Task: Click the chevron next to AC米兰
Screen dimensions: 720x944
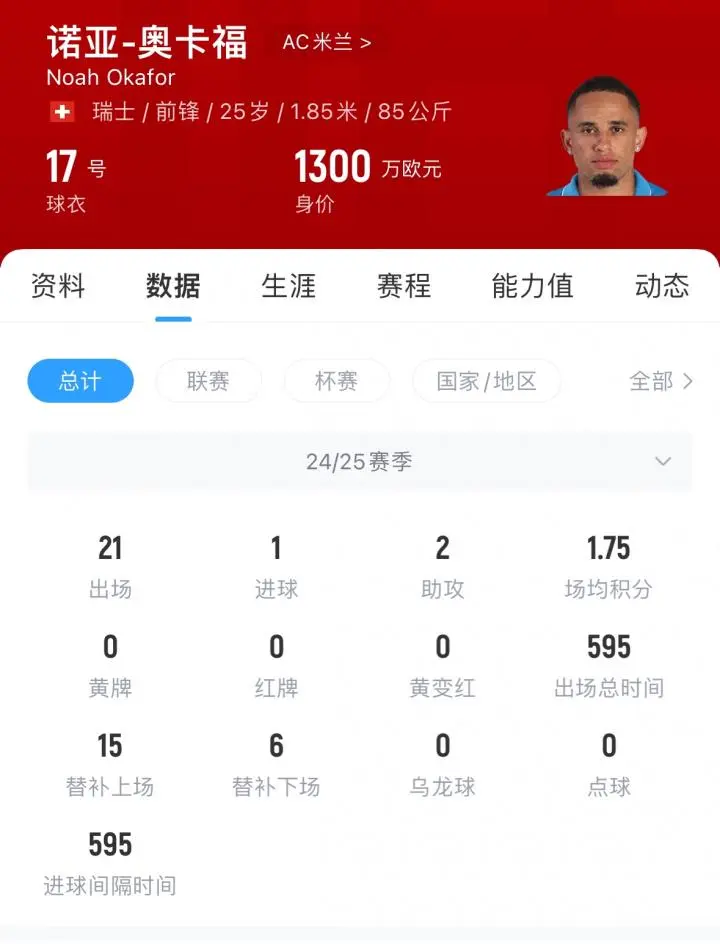Action: pyautogui.click(x=364, y=43)
